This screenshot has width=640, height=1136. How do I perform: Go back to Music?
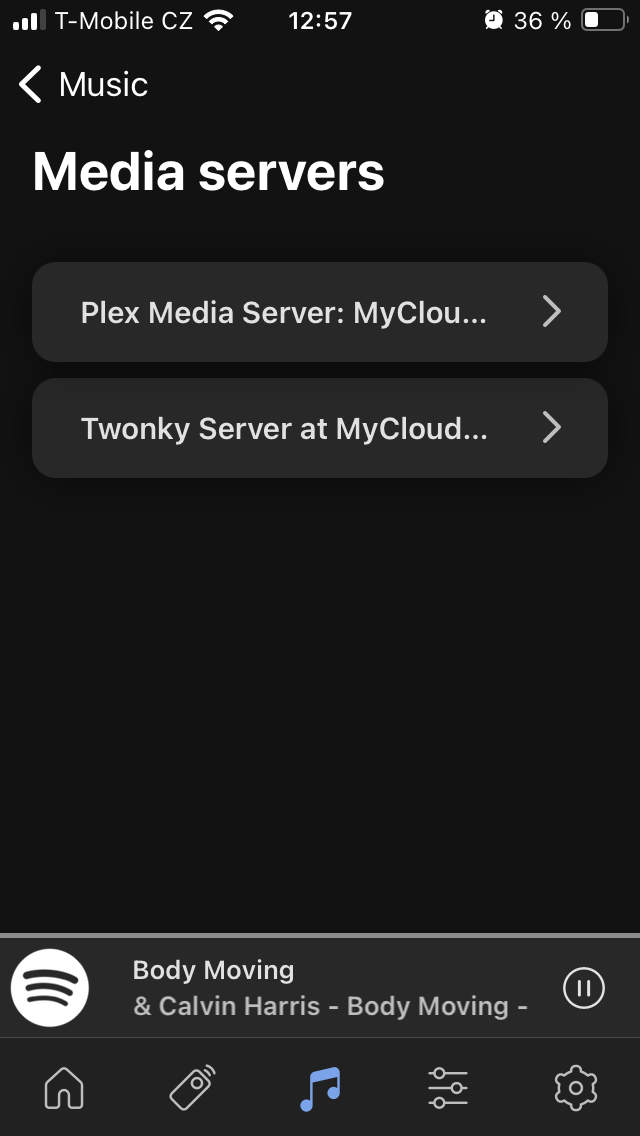pos(82,85)
